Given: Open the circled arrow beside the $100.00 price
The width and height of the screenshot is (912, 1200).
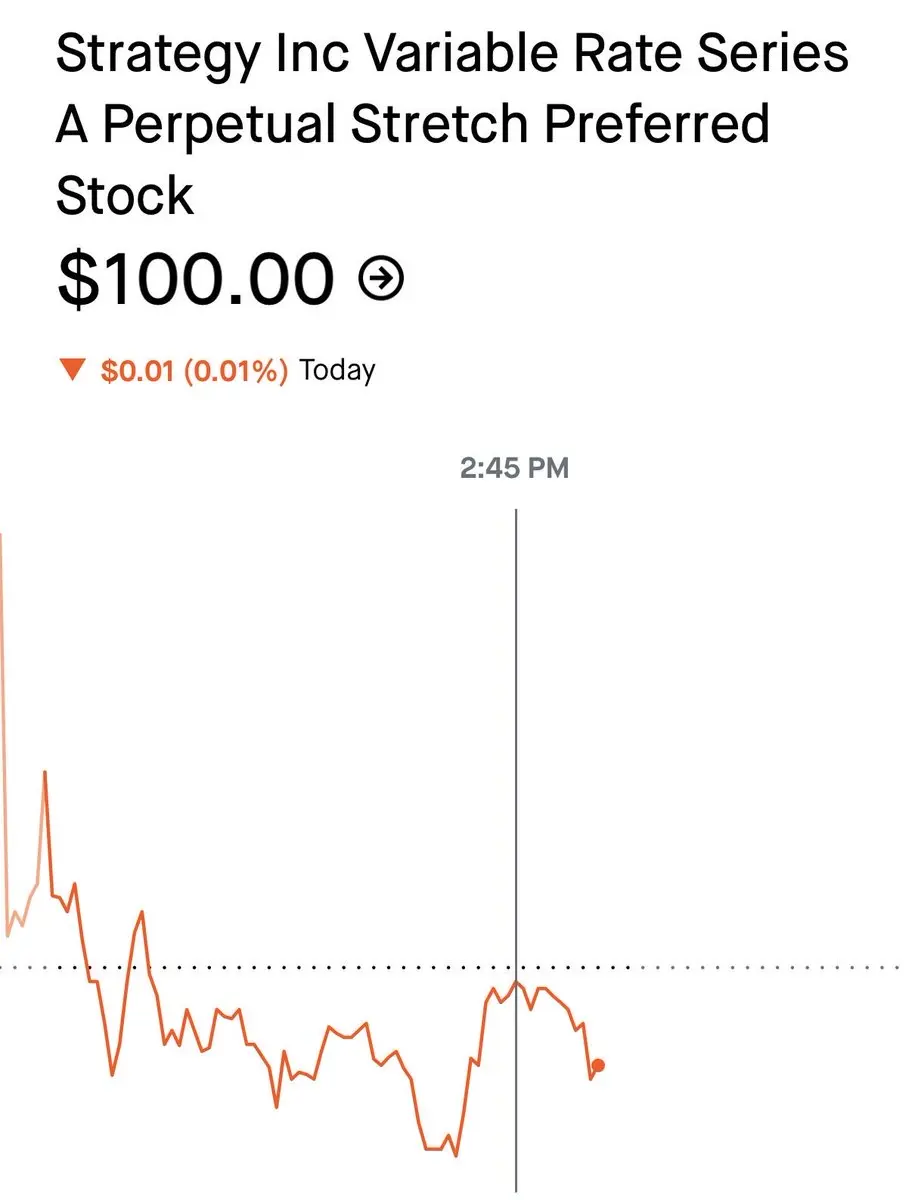Looking at the screenshot, I should click(x=381, y=280).
